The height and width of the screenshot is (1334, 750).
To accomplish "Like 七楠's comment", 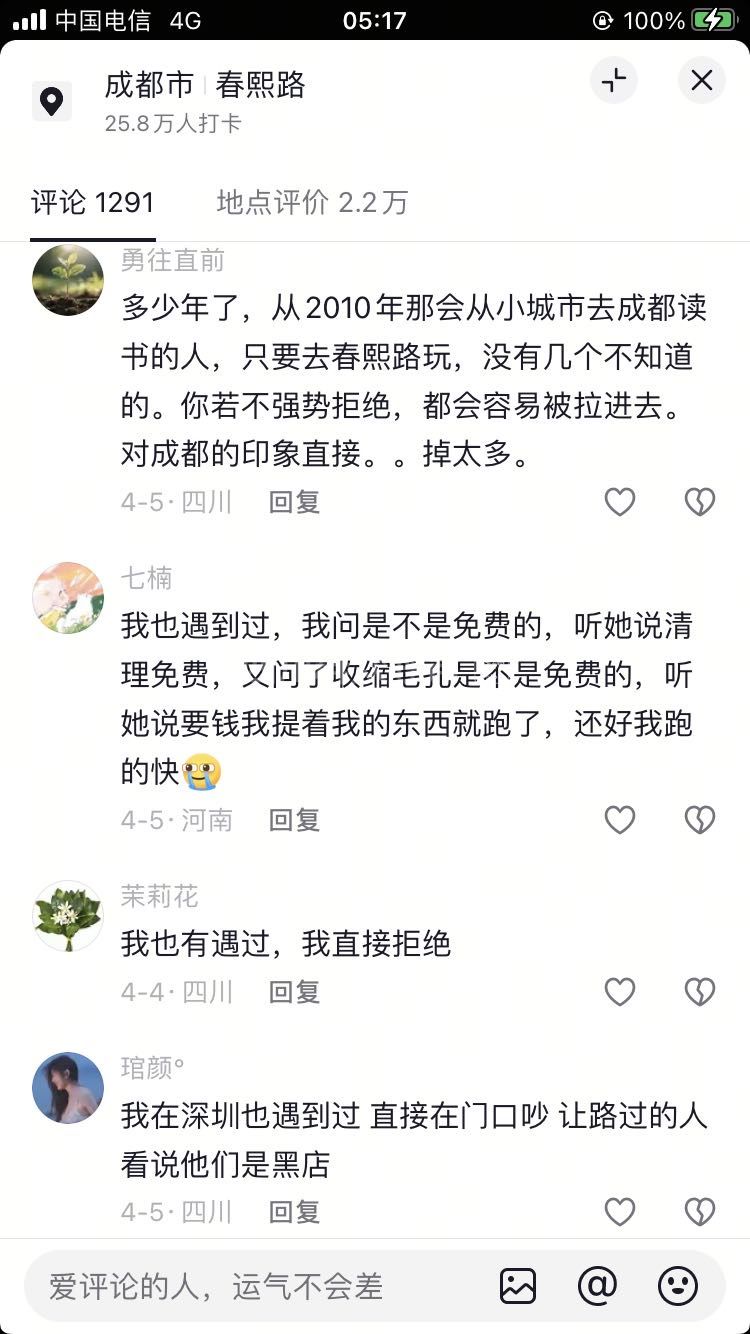I will (620, 820).
